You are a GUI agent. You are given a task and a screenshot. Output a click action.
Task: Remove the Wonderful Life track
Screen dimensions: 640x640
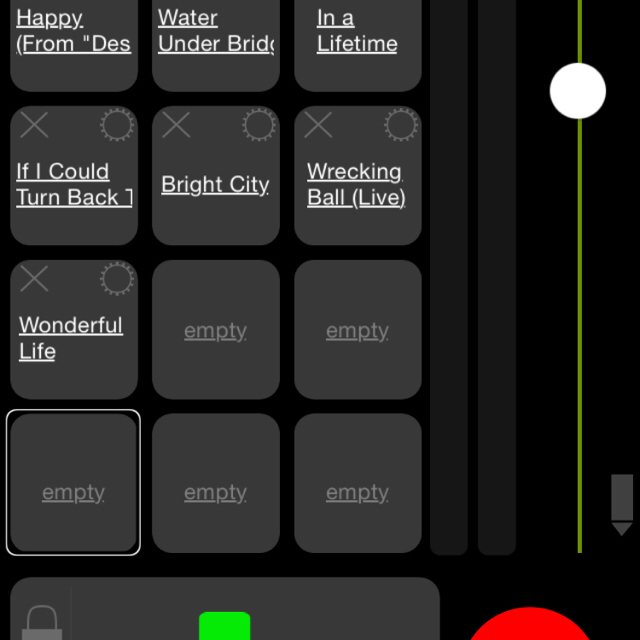(x=34, y=279)
